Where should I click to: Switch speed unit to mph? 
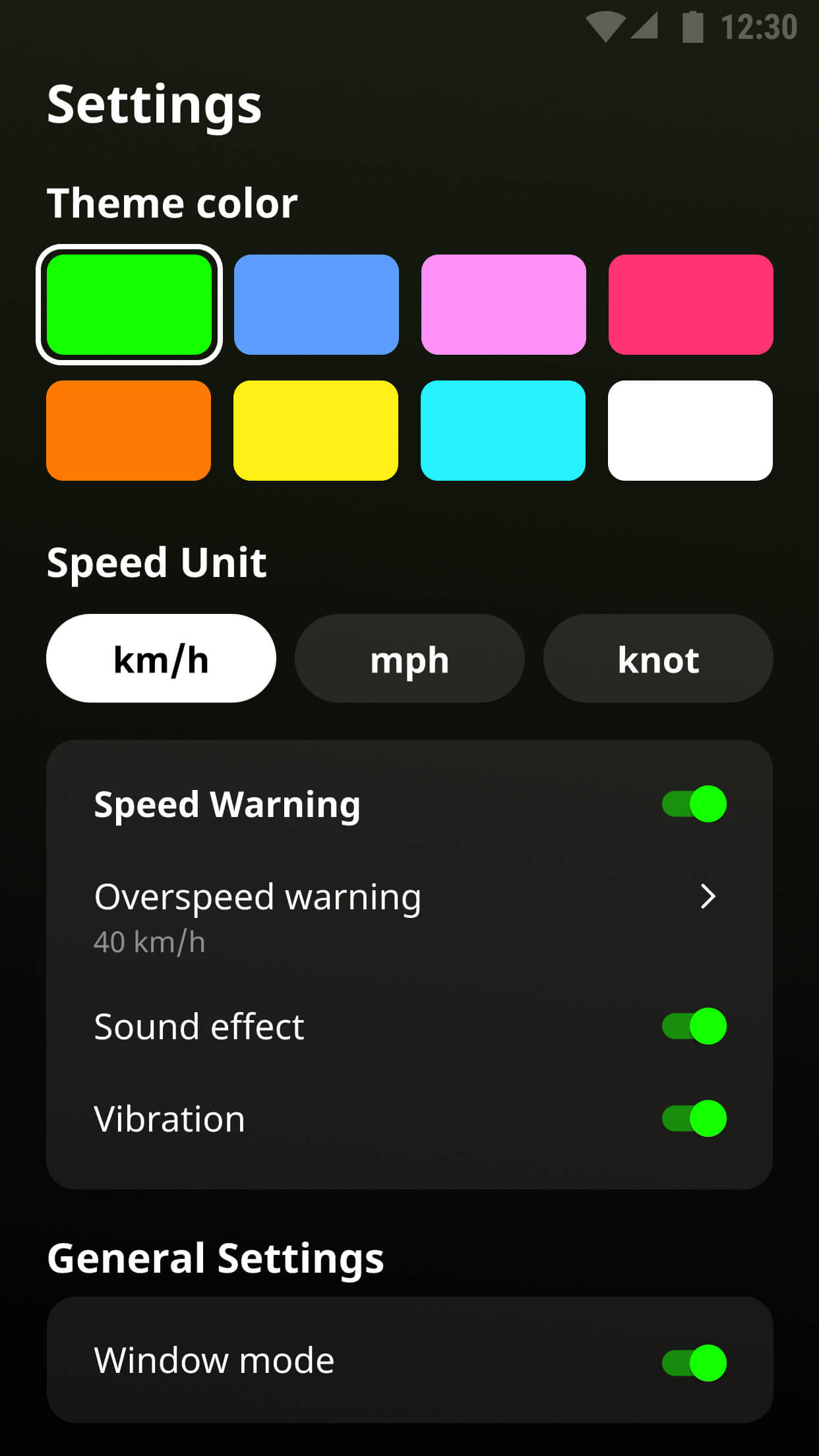(409, 657)
